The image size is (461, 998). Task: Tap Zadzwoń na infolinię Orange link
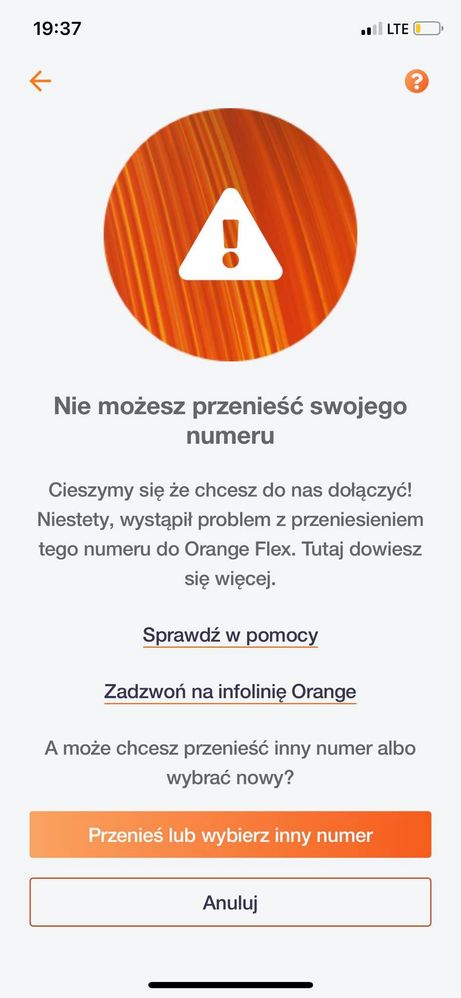(230, 692)
